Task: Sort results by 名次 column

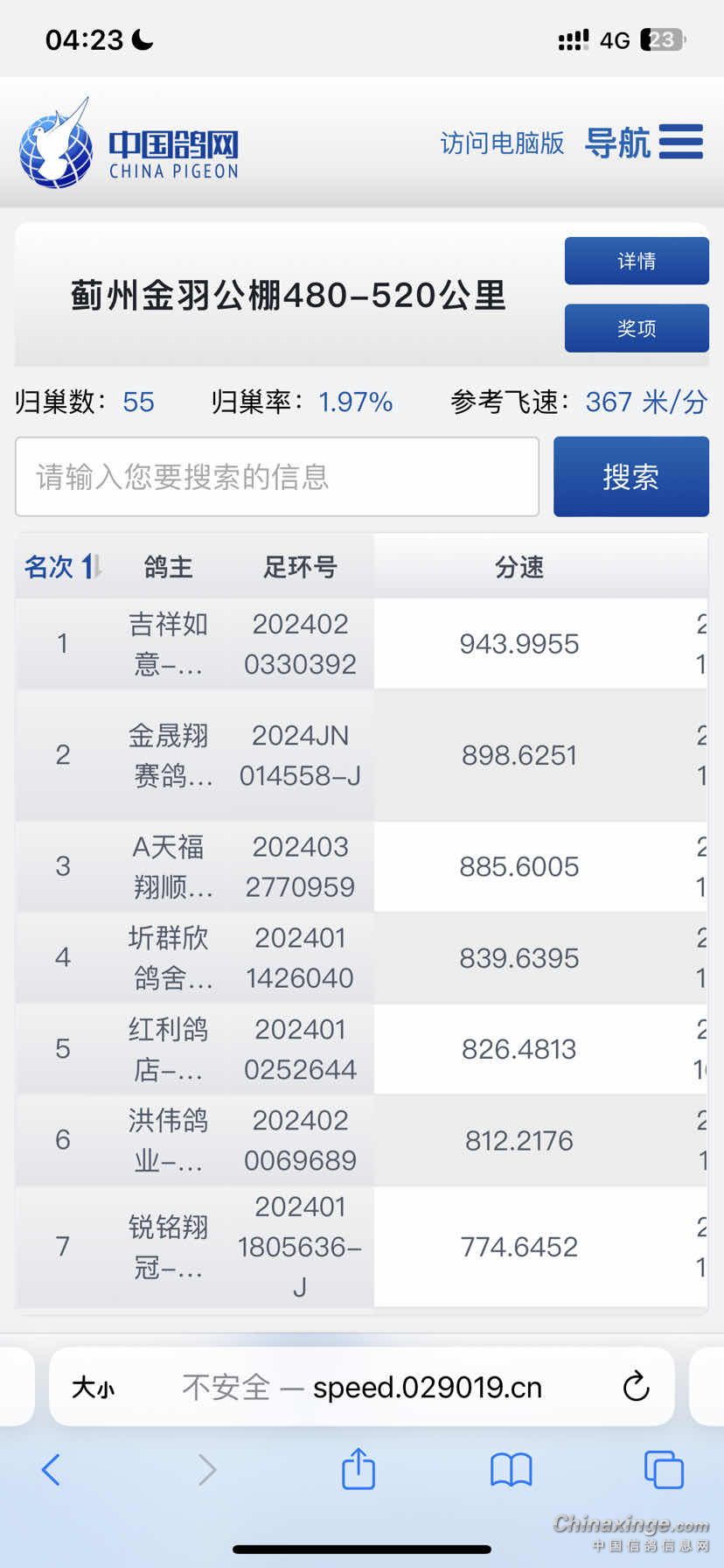Action: tap(63, 567)
